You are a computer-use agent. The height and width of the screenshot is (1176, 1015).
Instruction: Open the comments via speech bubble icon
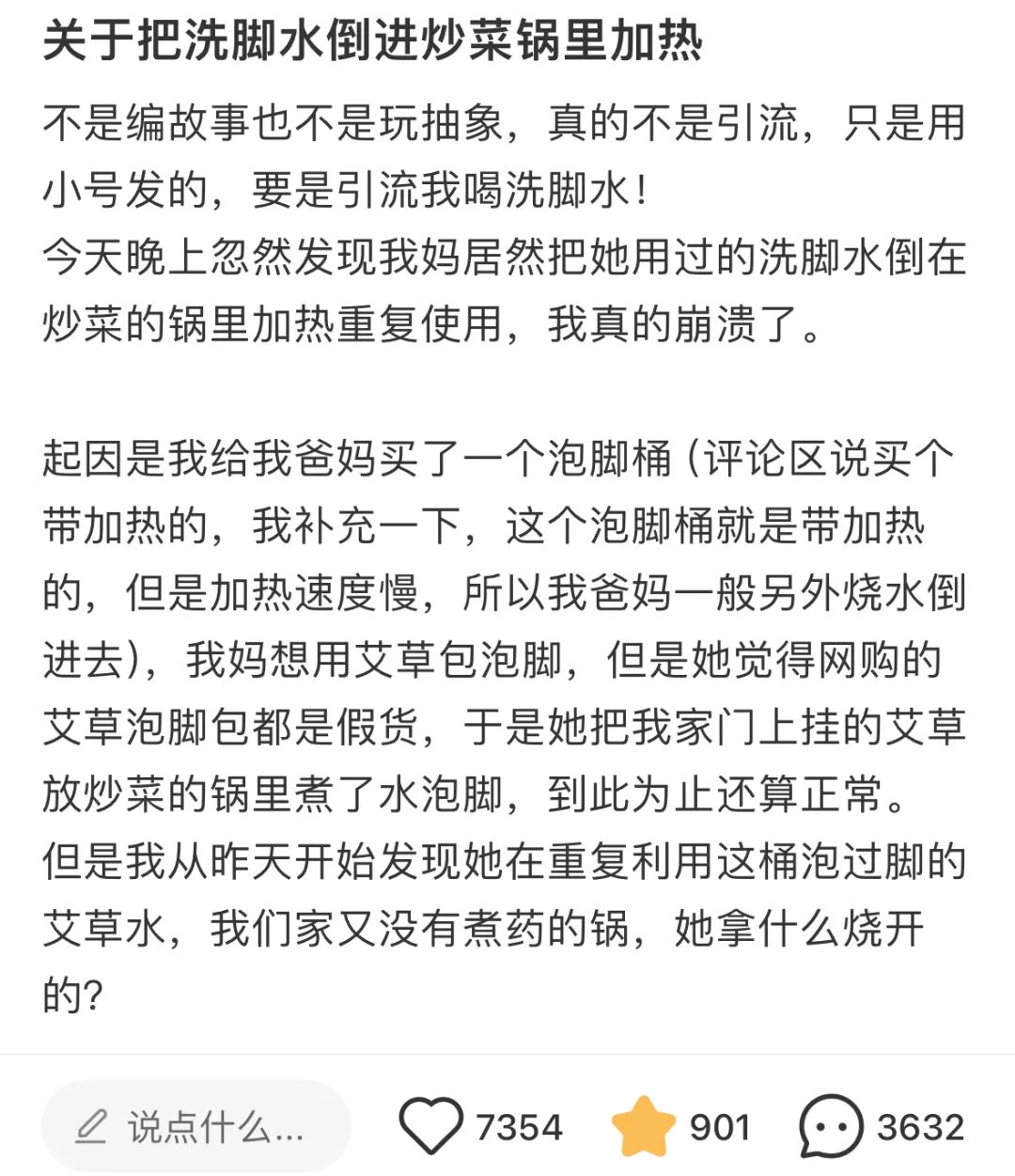tap(830, 1125)
